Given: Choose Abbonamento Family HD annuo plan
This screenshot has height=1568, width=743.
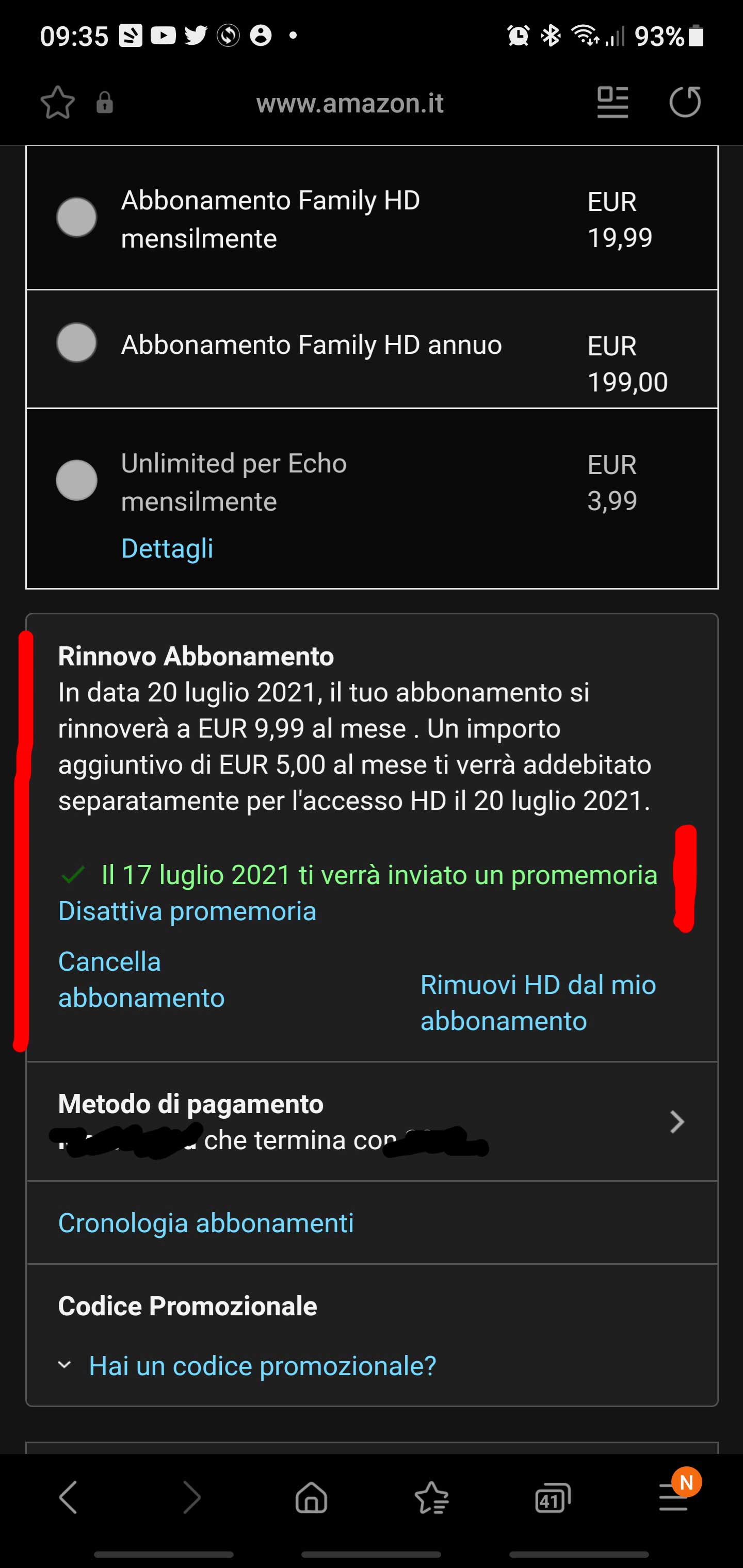Looking at the screenshot, I should click(x=77, y=344).
